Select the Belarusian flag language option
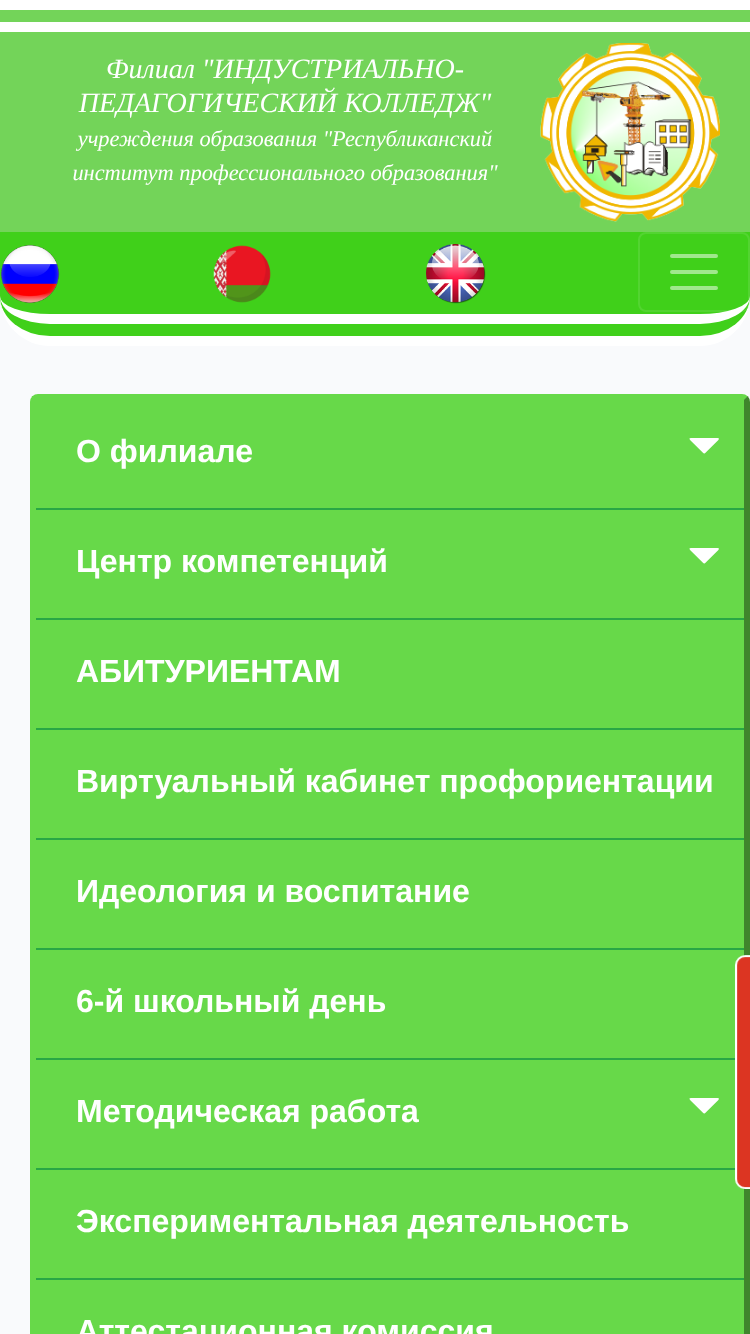Image resolution: width=750 pixels, height=1334 pixels. pyautogui.click(x=242, y=274)
